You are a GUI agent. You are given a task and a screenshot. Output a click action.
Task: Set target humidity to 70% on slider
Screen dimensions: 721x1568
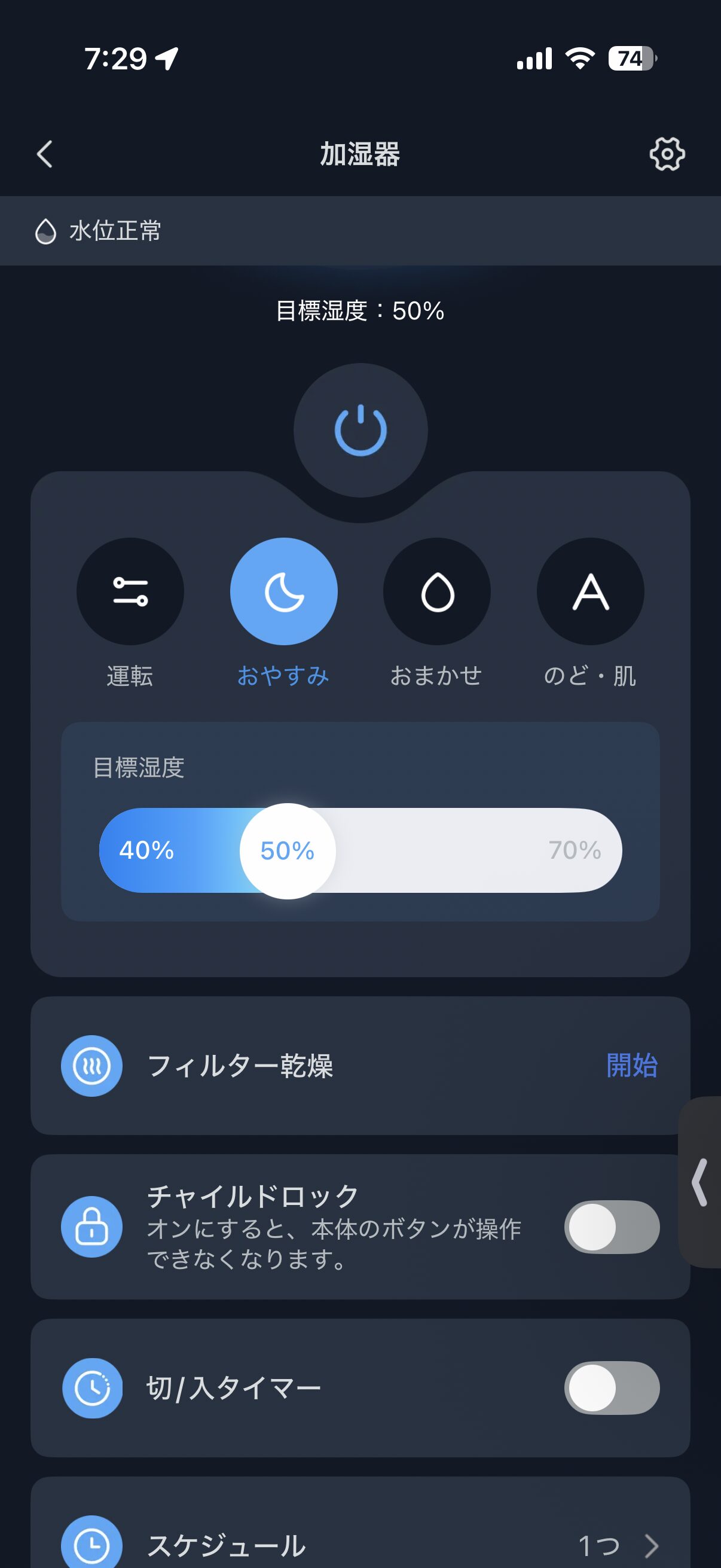(575, 850)
